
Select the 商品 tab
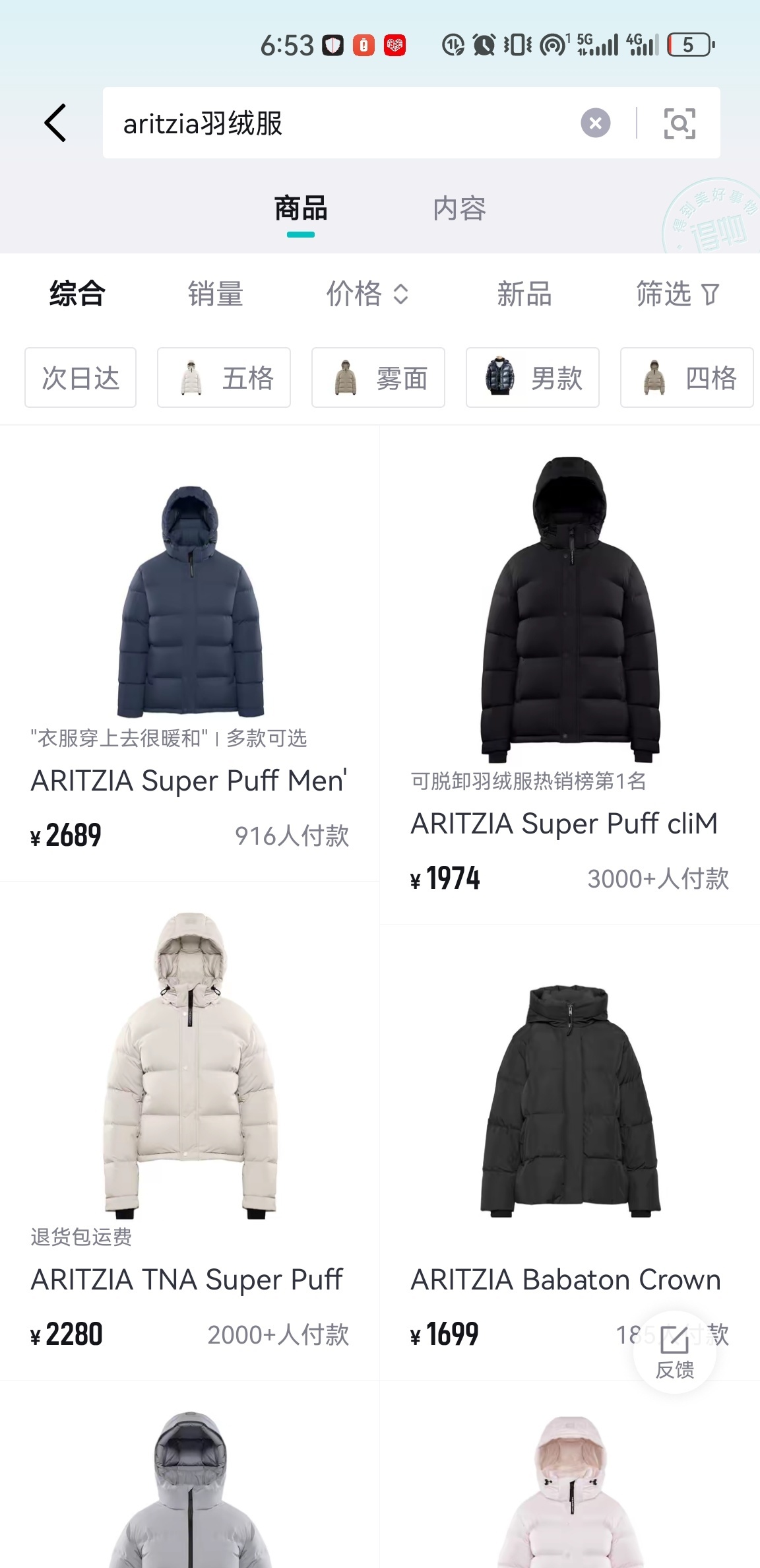coord(301,209)
